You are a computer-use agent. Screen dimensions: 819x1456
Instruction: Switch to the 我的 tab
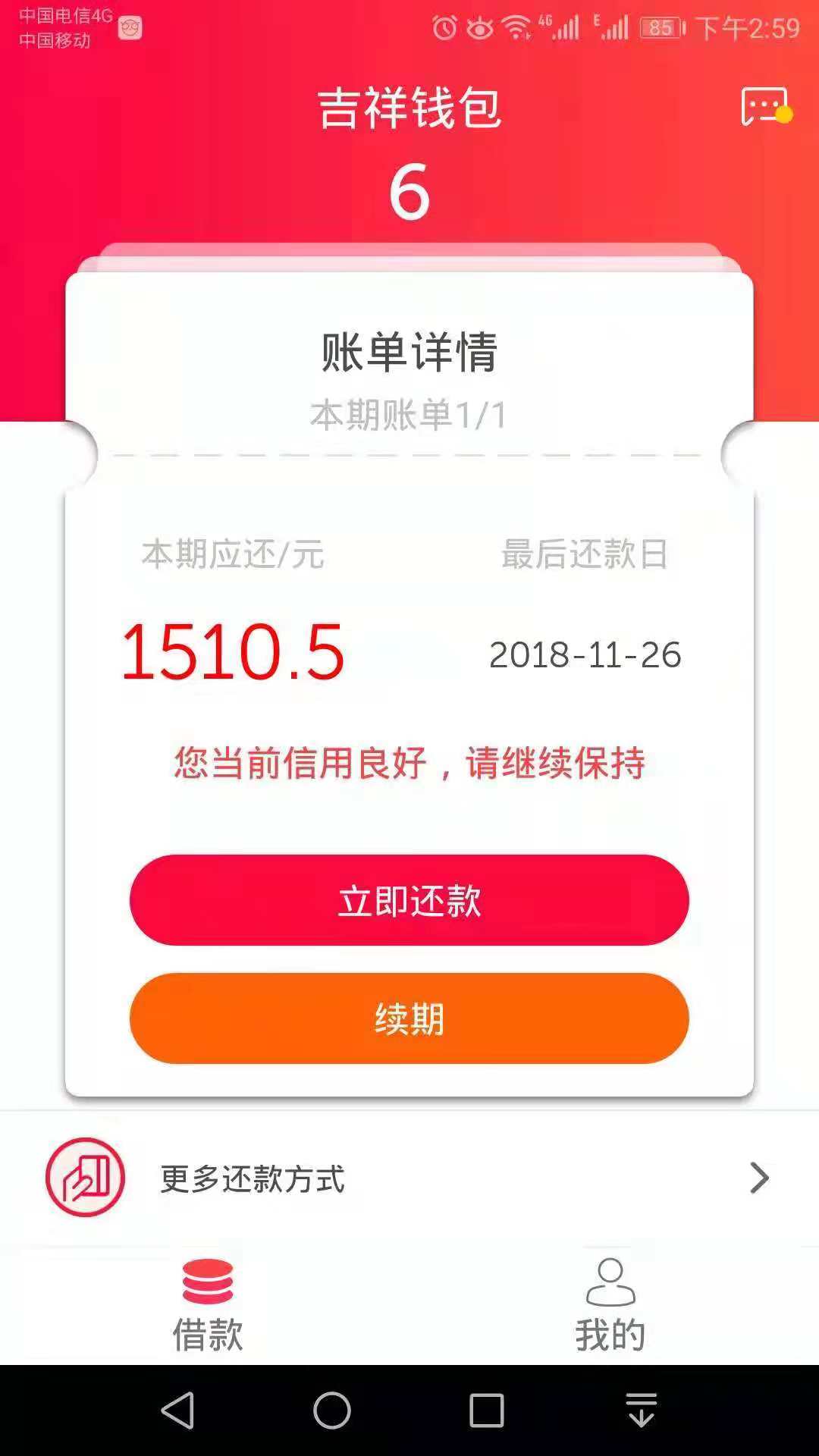(x=610, y=1305)
